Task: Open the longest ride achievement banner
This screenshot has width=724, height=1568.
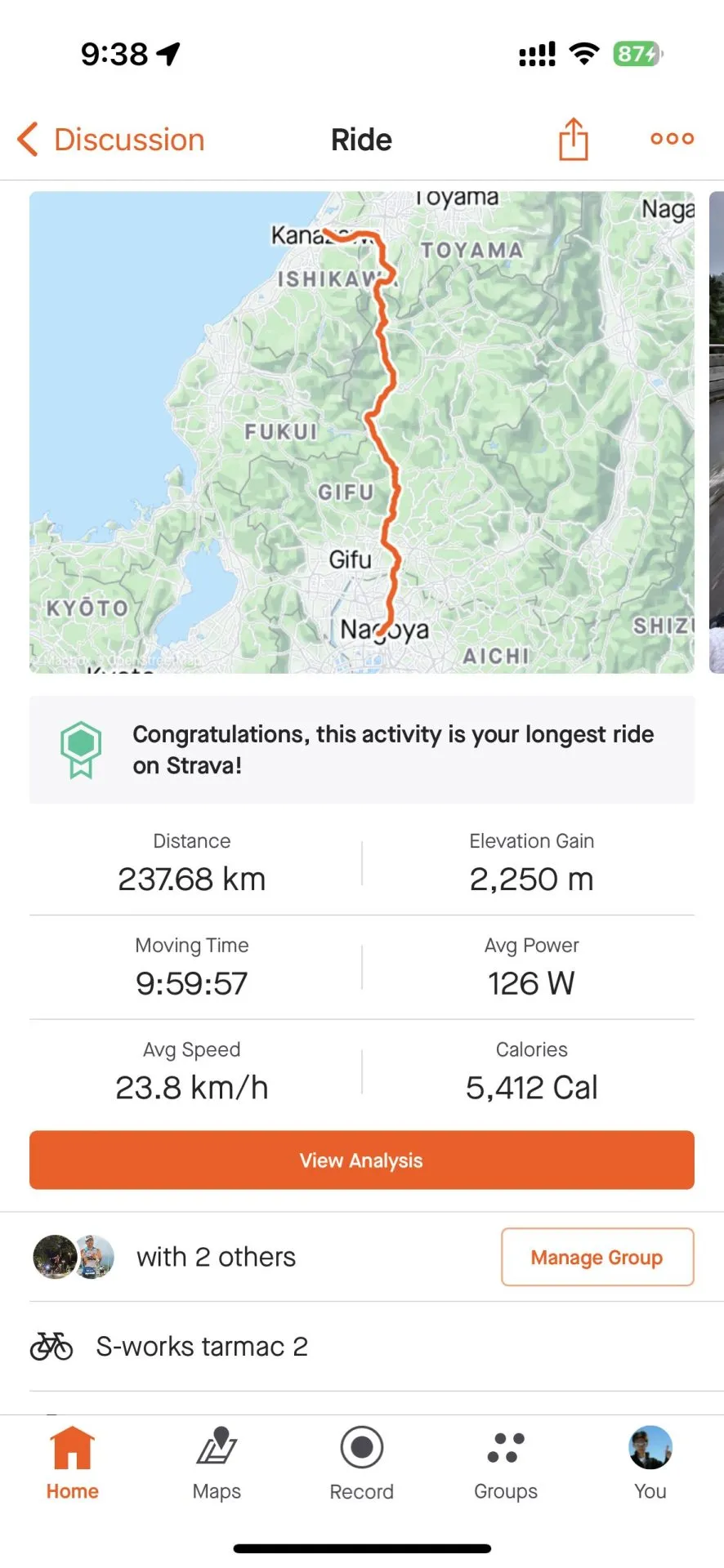Action: 361,750
